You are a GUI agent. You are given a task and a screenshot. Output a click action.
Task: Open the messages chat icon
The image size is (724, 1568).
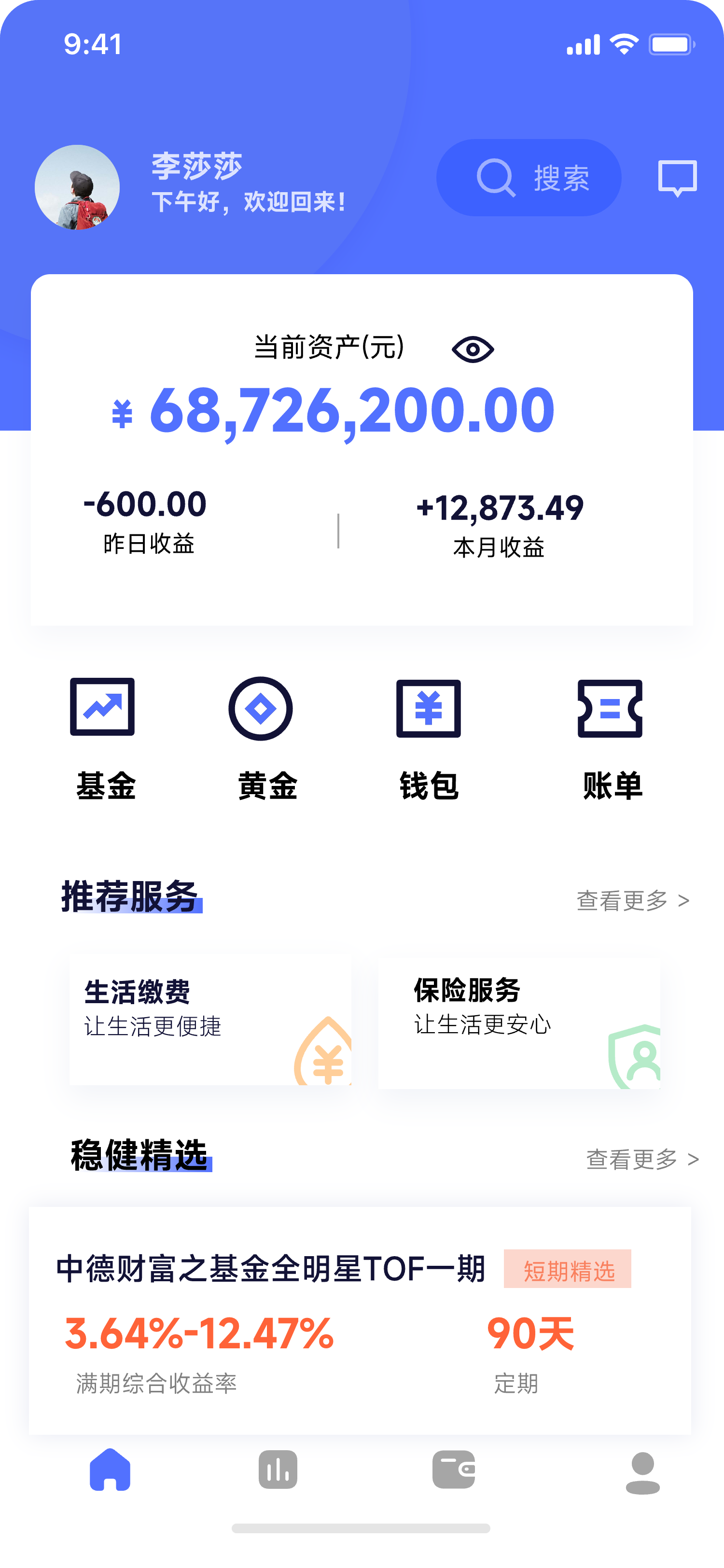[x=677, y=178]
